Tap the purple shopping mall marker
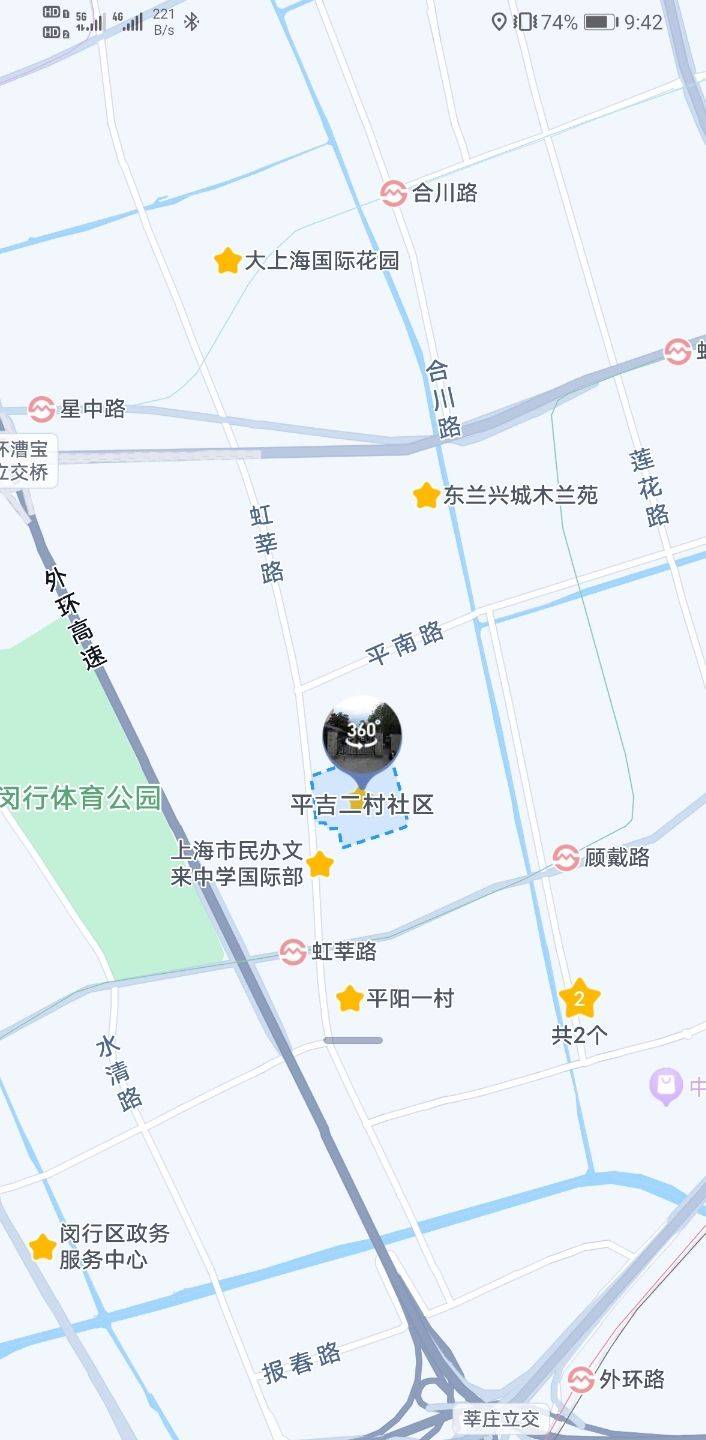Viewport: 706px width, 1440px height. click(665, 1086)
